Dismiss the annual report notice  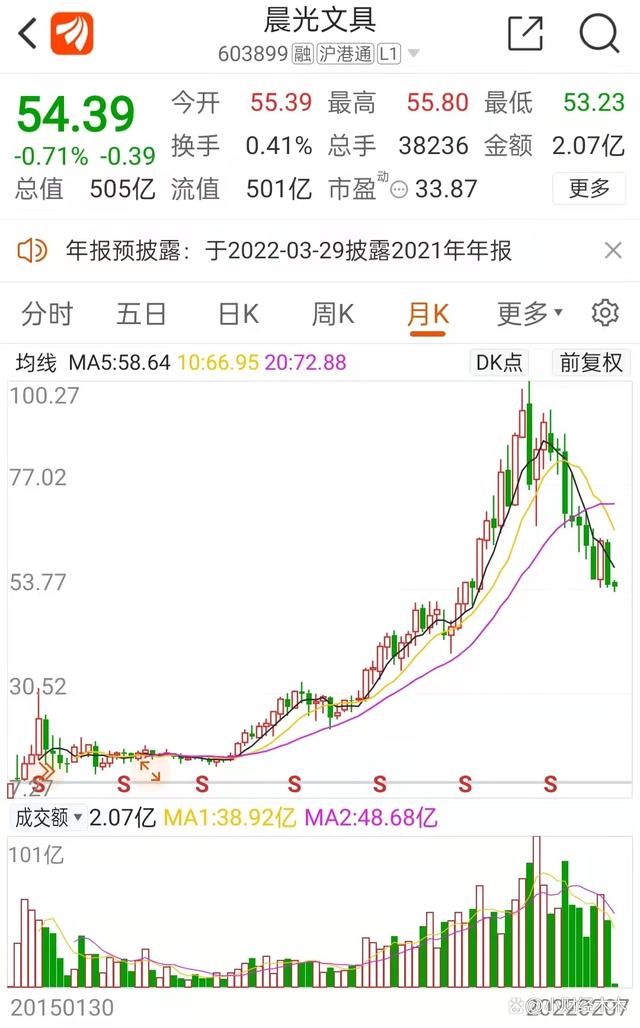tap(613, 250)
